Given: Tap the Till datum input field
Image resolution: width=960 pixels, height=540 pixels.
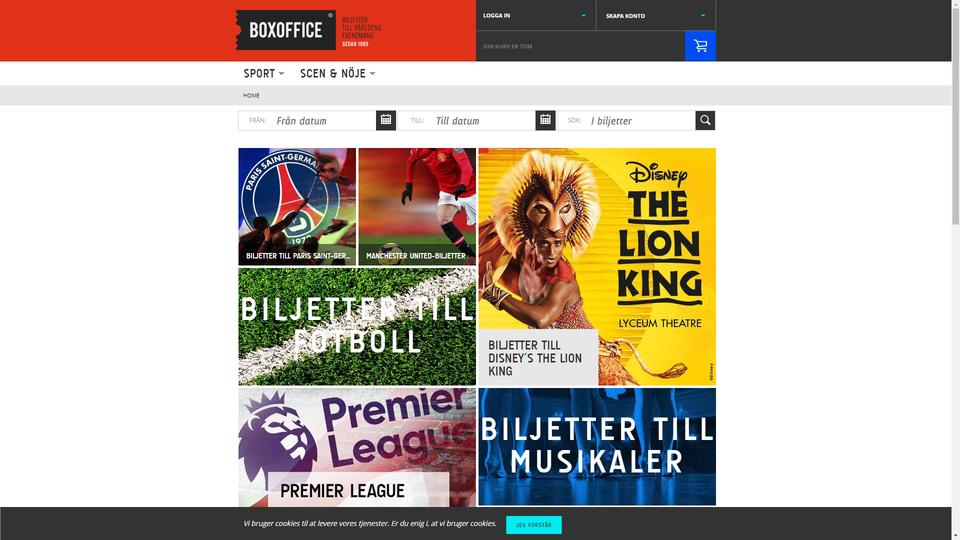Looking at the screenshot, I should point(483,120).
